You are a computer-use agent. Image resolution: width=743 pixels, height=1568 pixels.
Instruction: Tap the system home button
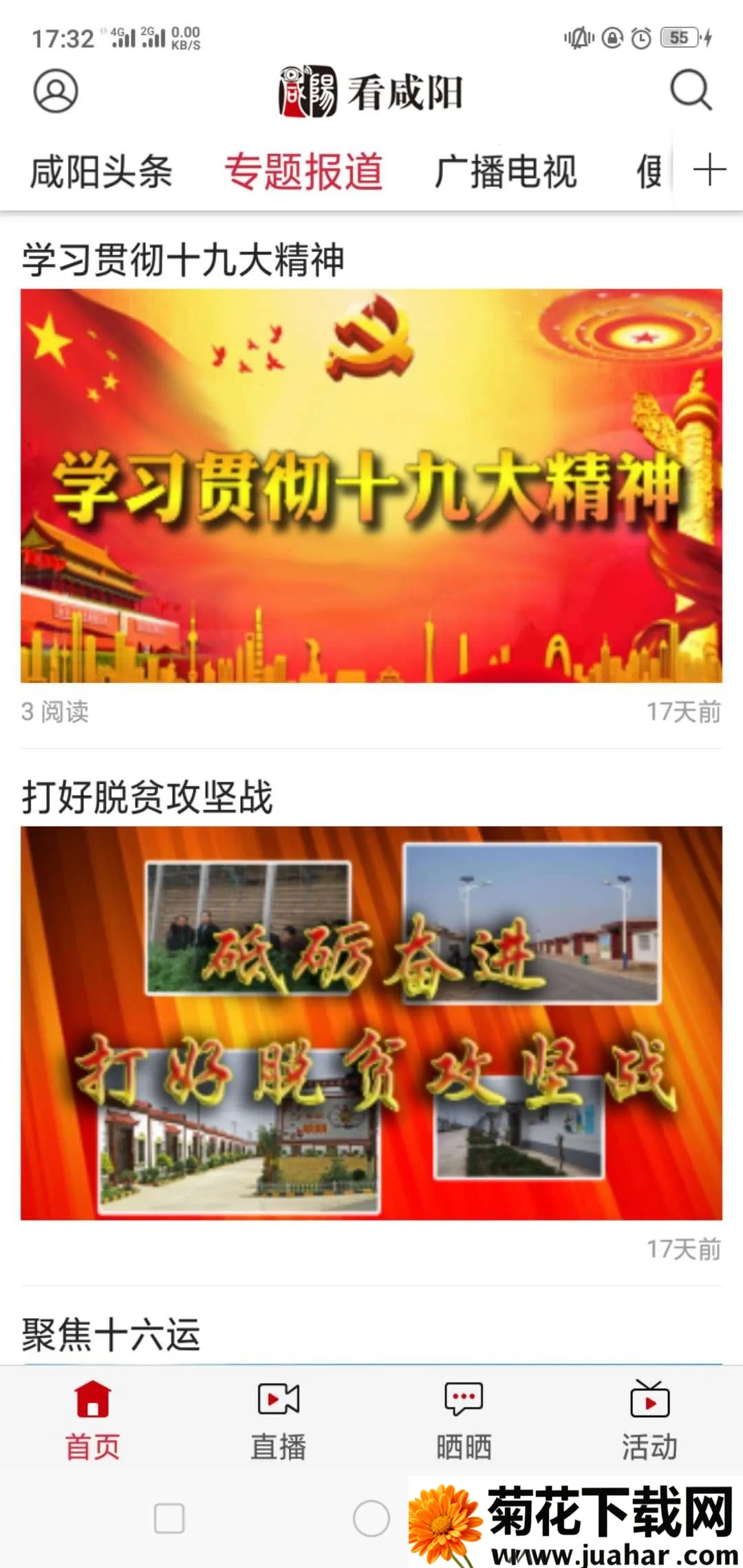[371, 1518]
